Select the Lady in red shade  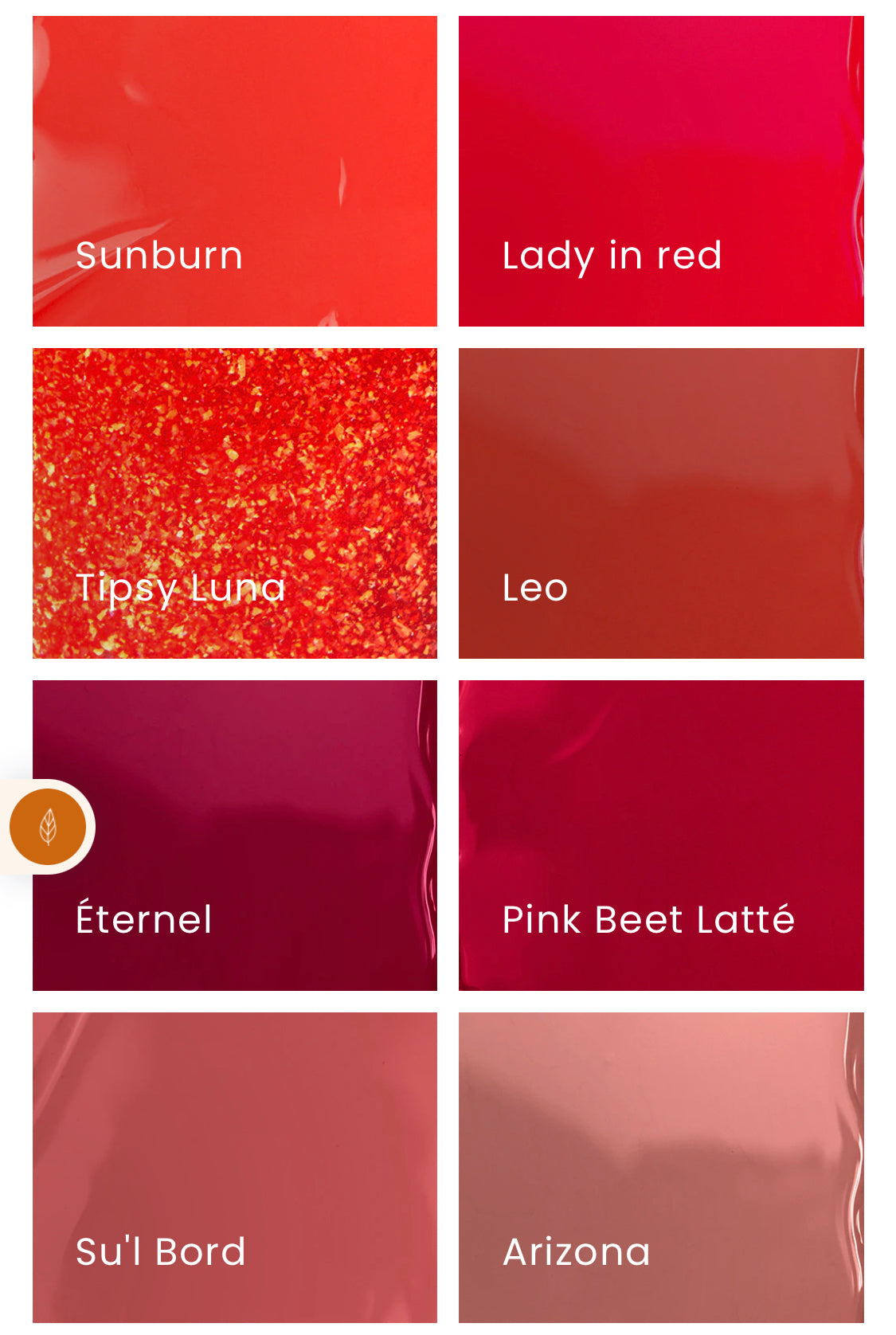coord(661,171)
